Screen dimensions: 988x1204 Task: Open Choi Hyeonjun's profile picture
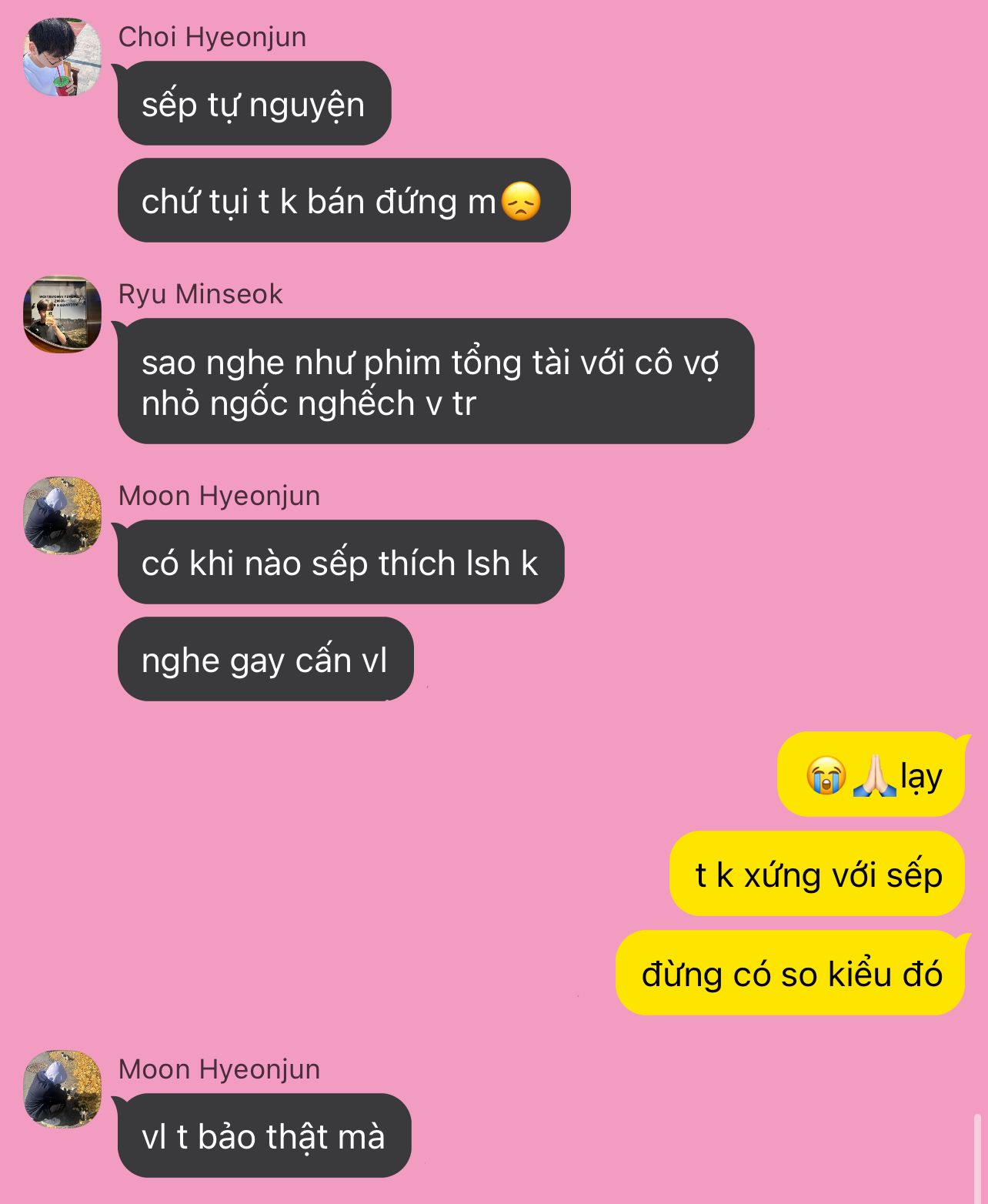[62, 58]
